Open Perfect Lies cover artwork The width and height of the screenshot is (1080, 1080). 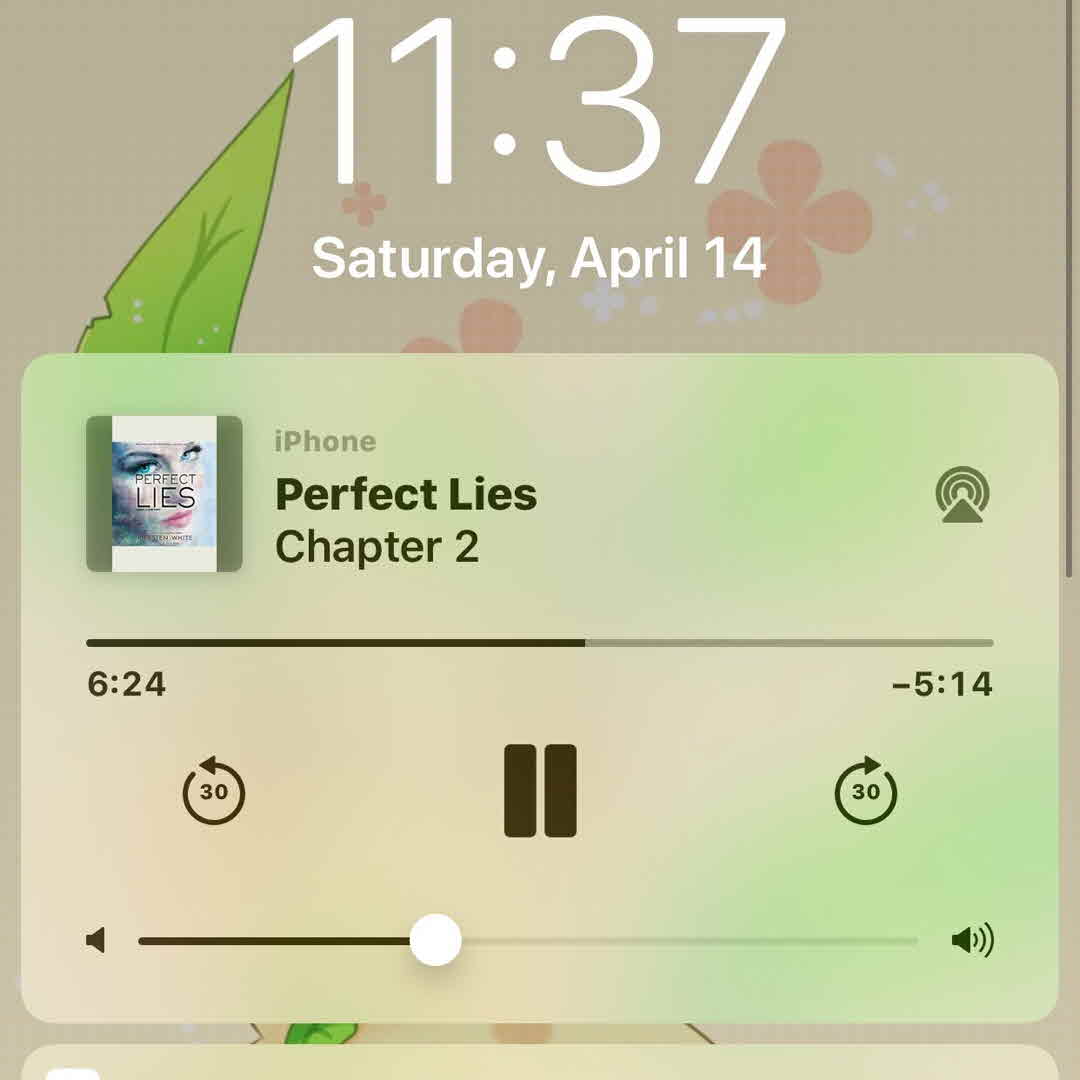pos(165,494)
